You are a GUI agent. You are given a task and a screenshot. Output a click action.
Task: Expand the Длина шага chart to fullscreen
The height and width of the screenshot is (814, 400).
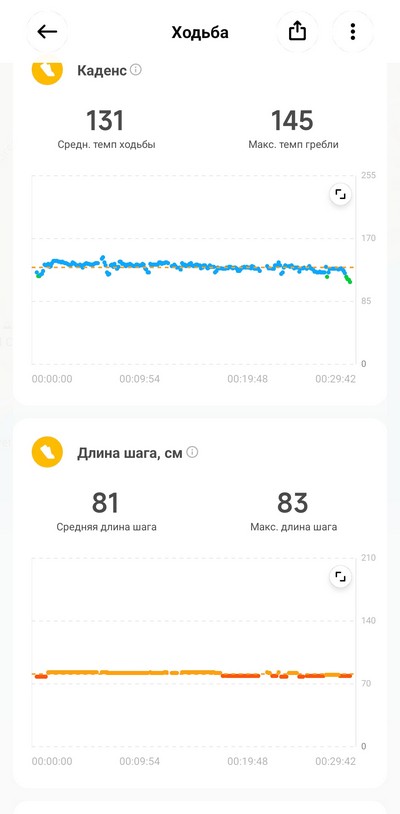click(x=340, y=577)
